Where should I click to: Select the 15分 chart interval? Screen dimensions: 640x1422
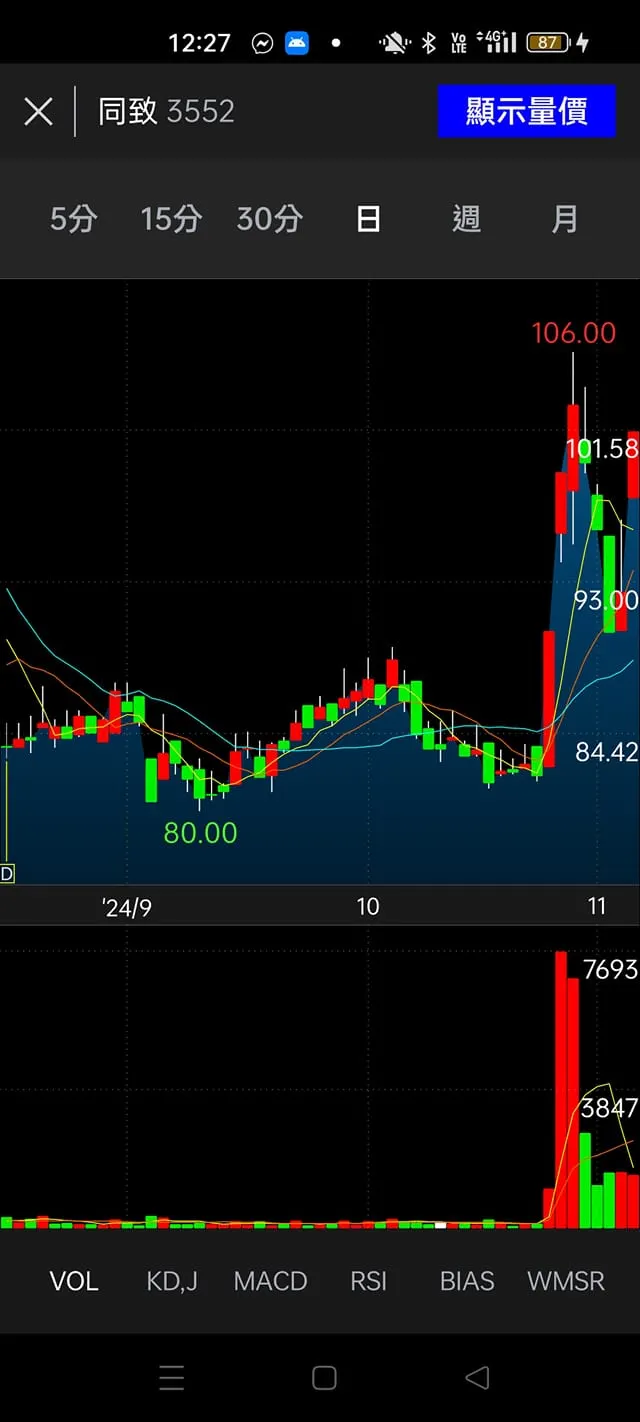pyautogui.click(x=171, y=219)
